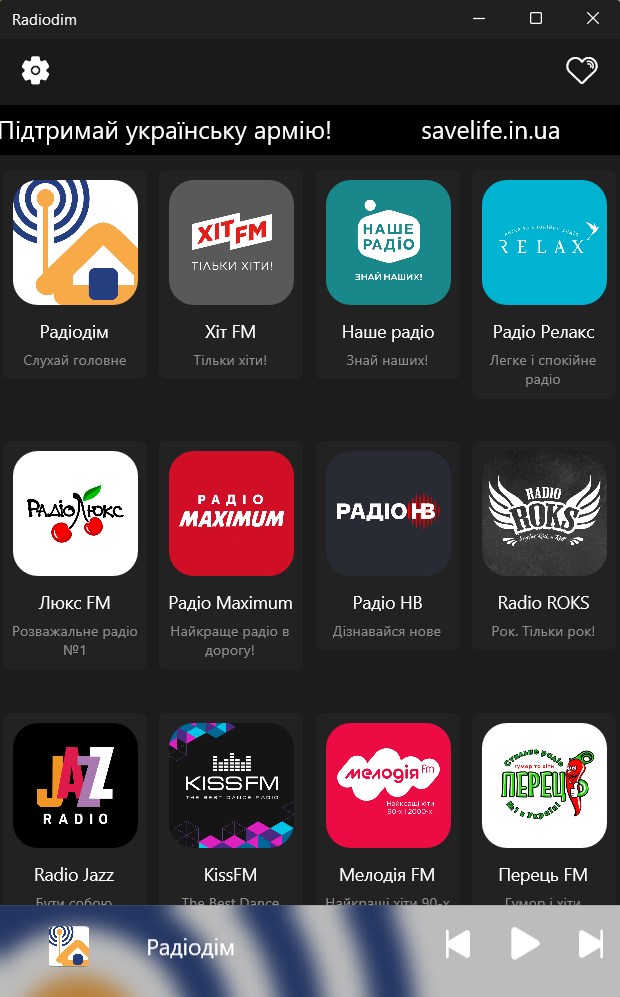Open the Радіо НВ station
The height and width of the screenshot is (997, 620).
[388, 514]
